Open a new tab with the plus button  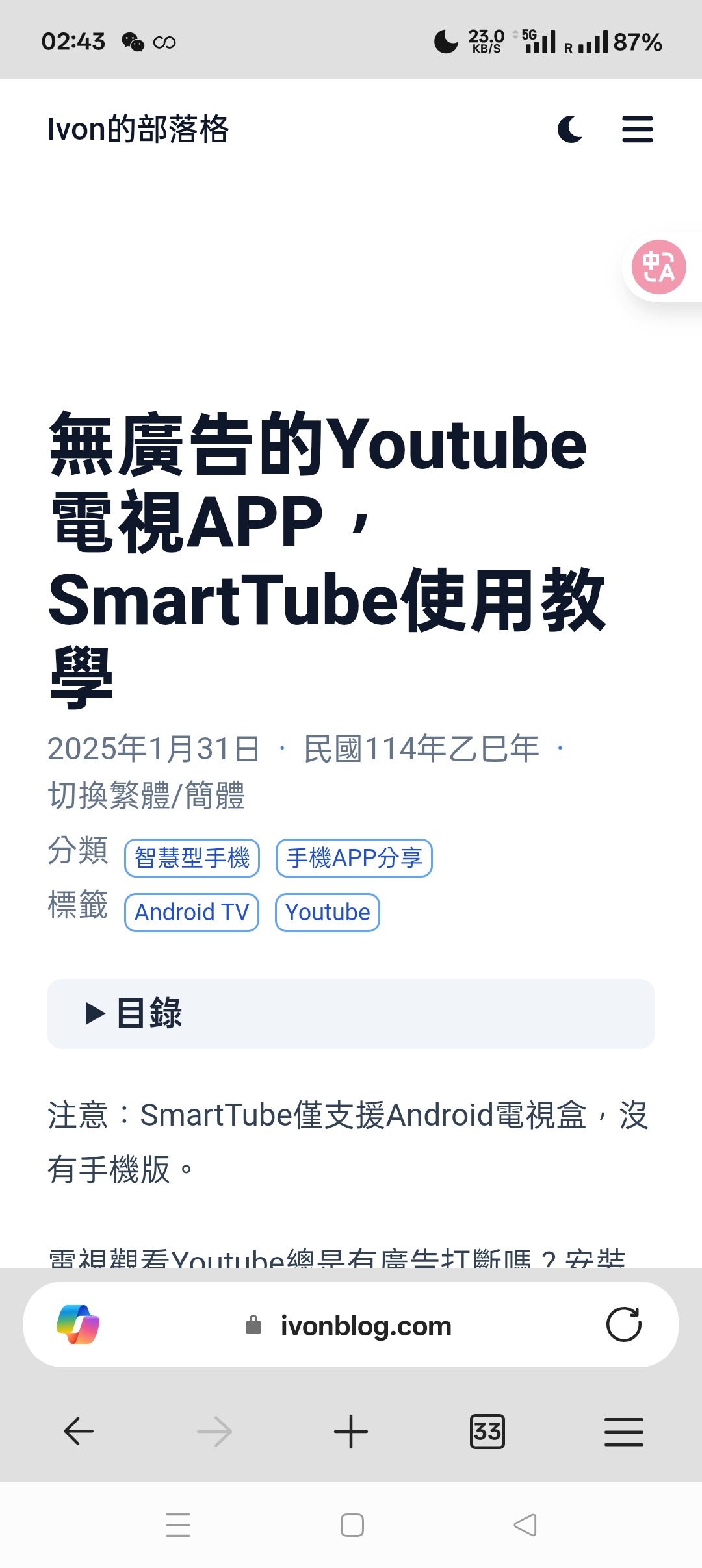coord(351,1432)
